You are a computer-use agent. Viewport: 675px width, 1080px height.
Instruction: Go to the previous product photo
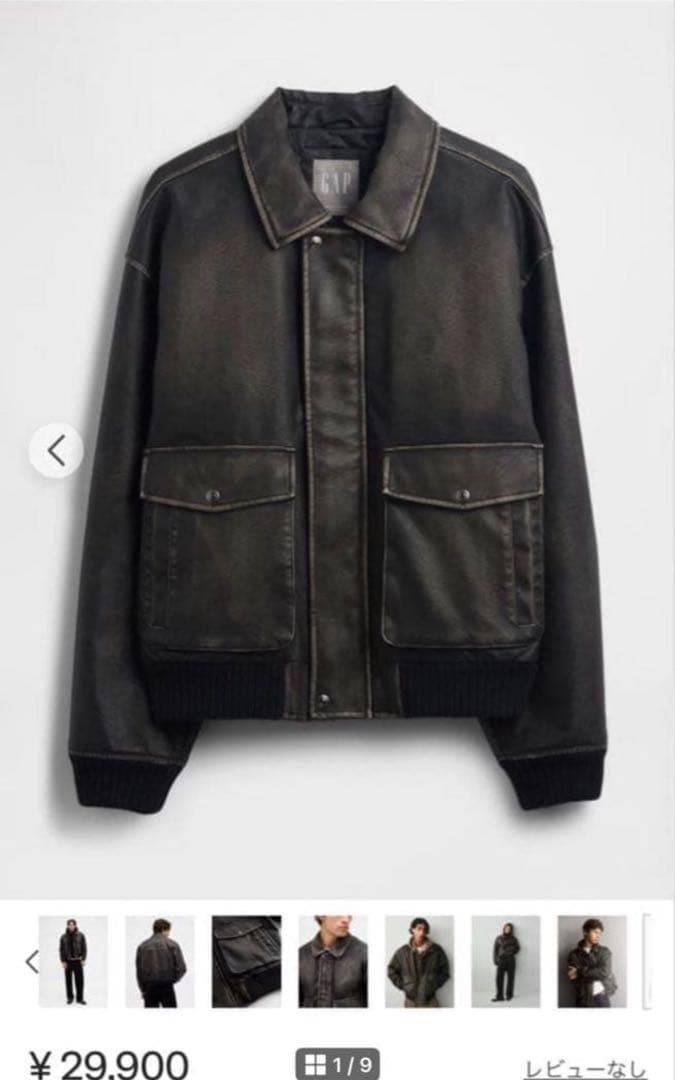(x=56, y=451)
